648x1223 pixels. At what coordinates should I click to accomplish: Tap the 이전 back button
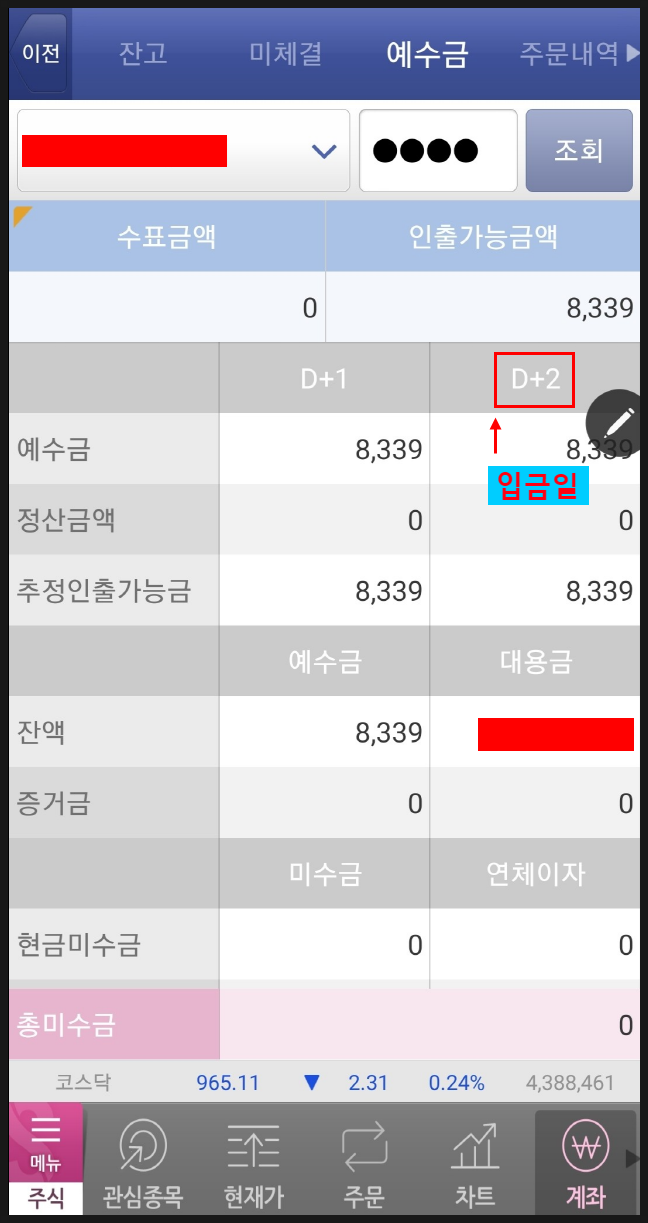(39, 53)
